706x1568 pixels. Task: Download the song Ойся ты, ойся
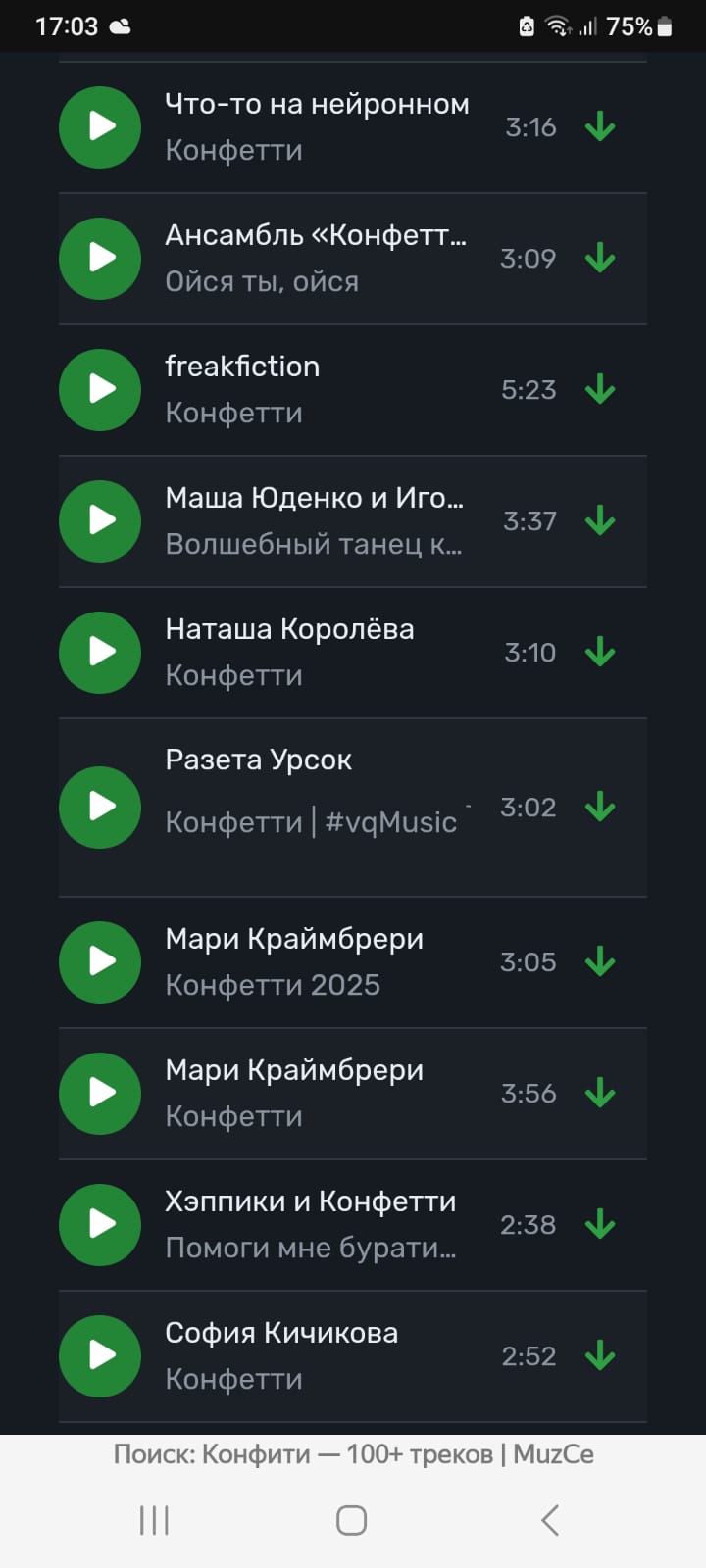tap(600, 259)
